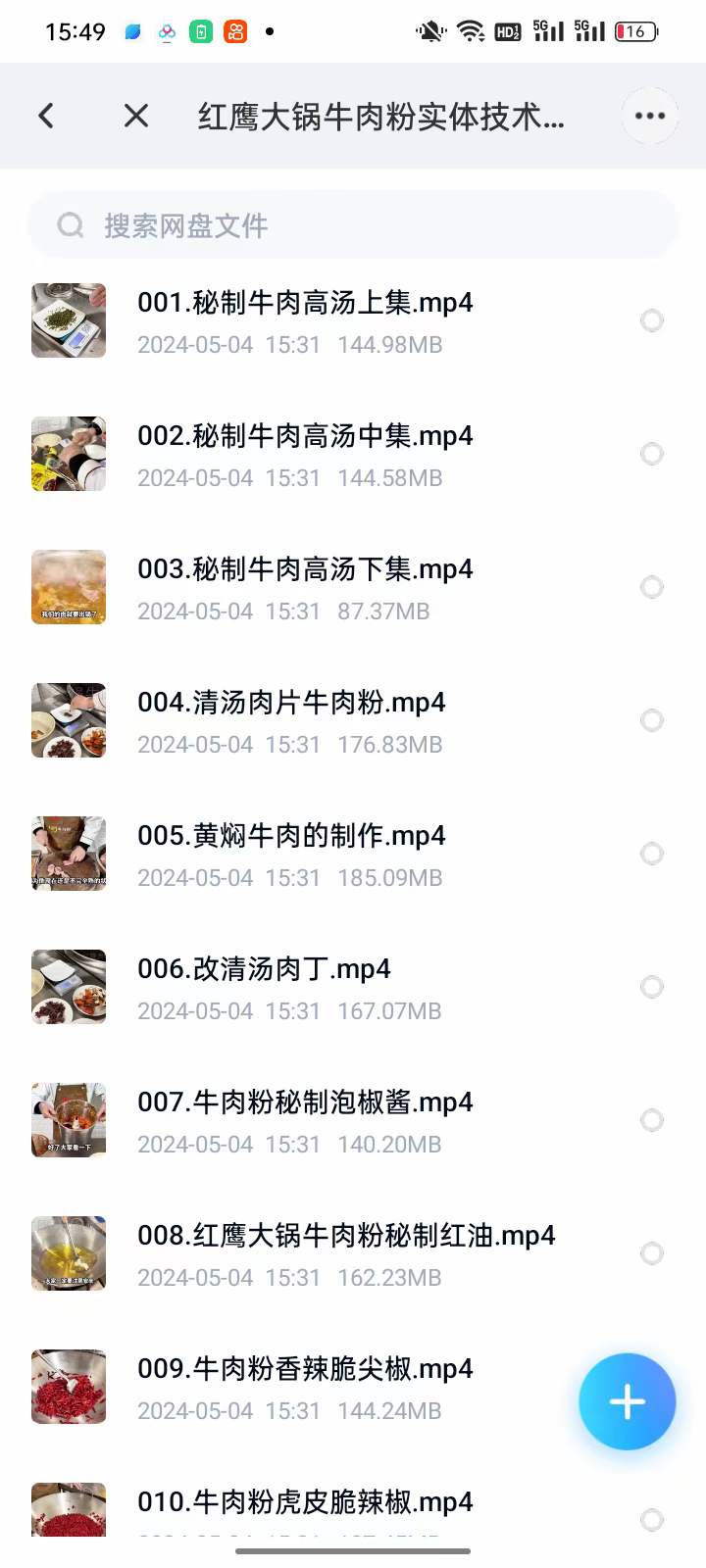Tap the battery indicator in the status bar
Image resolution: width=706 pixels, height=1568 pixels.
[x=635, y=30]
